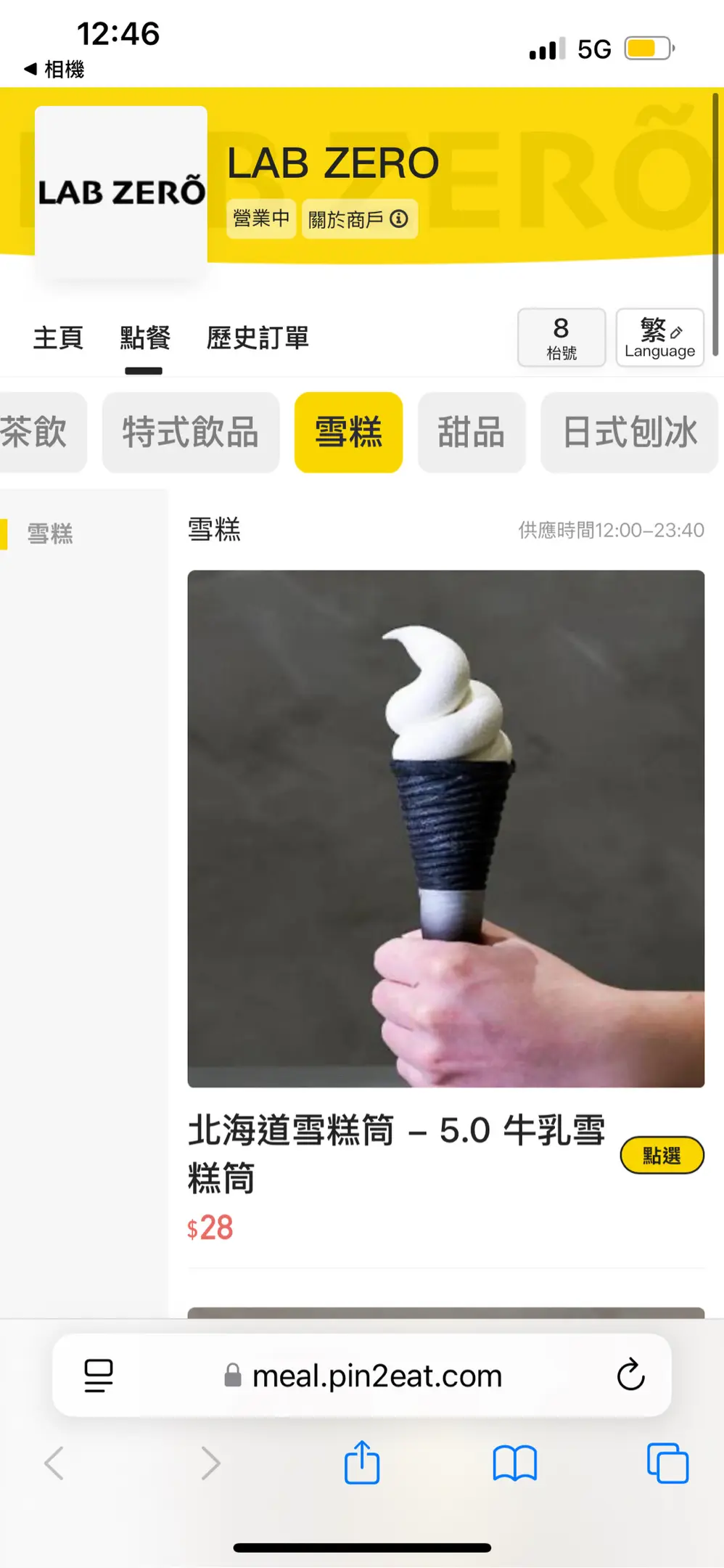Reload the page in Safari

pyautogui.click(x=630, y=1374)
